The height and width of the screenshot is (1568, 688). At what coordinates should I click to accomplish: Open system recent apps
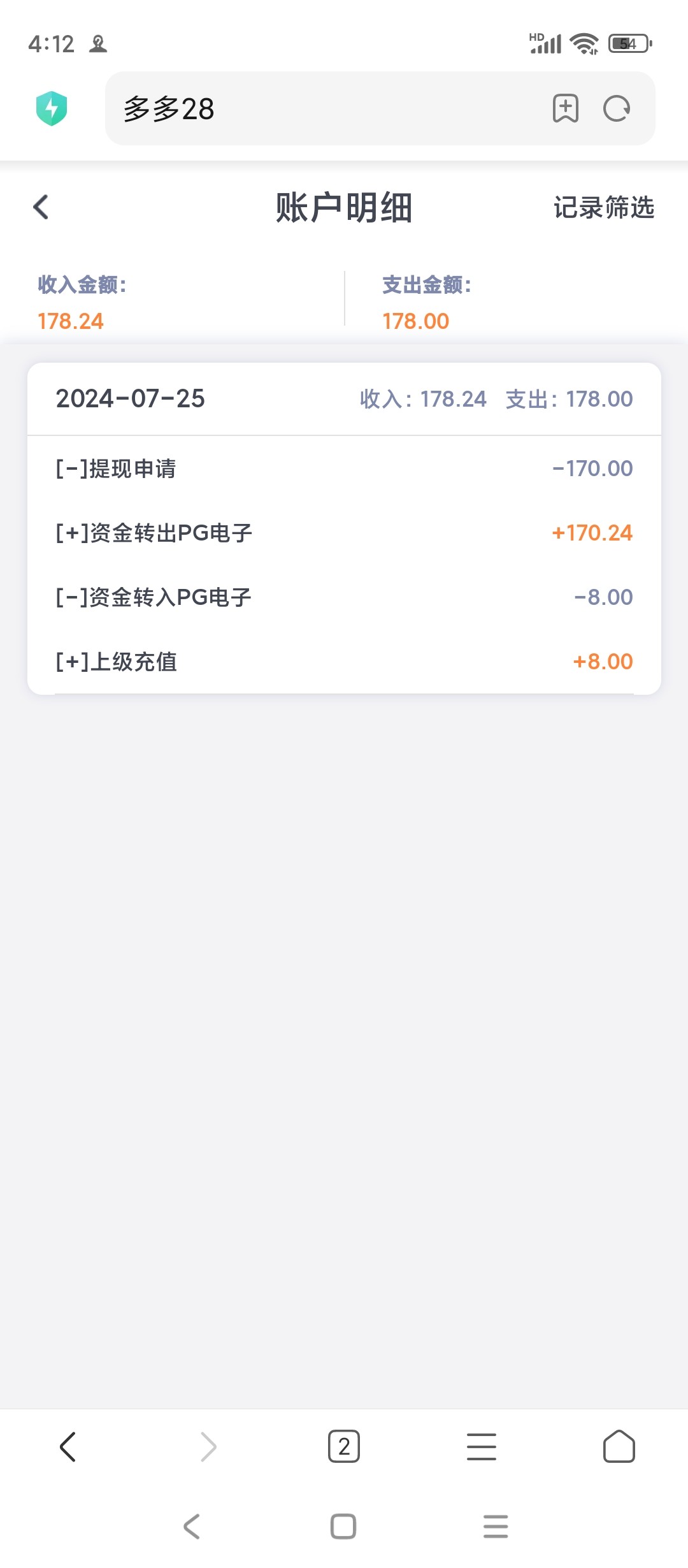(496, 1527)
